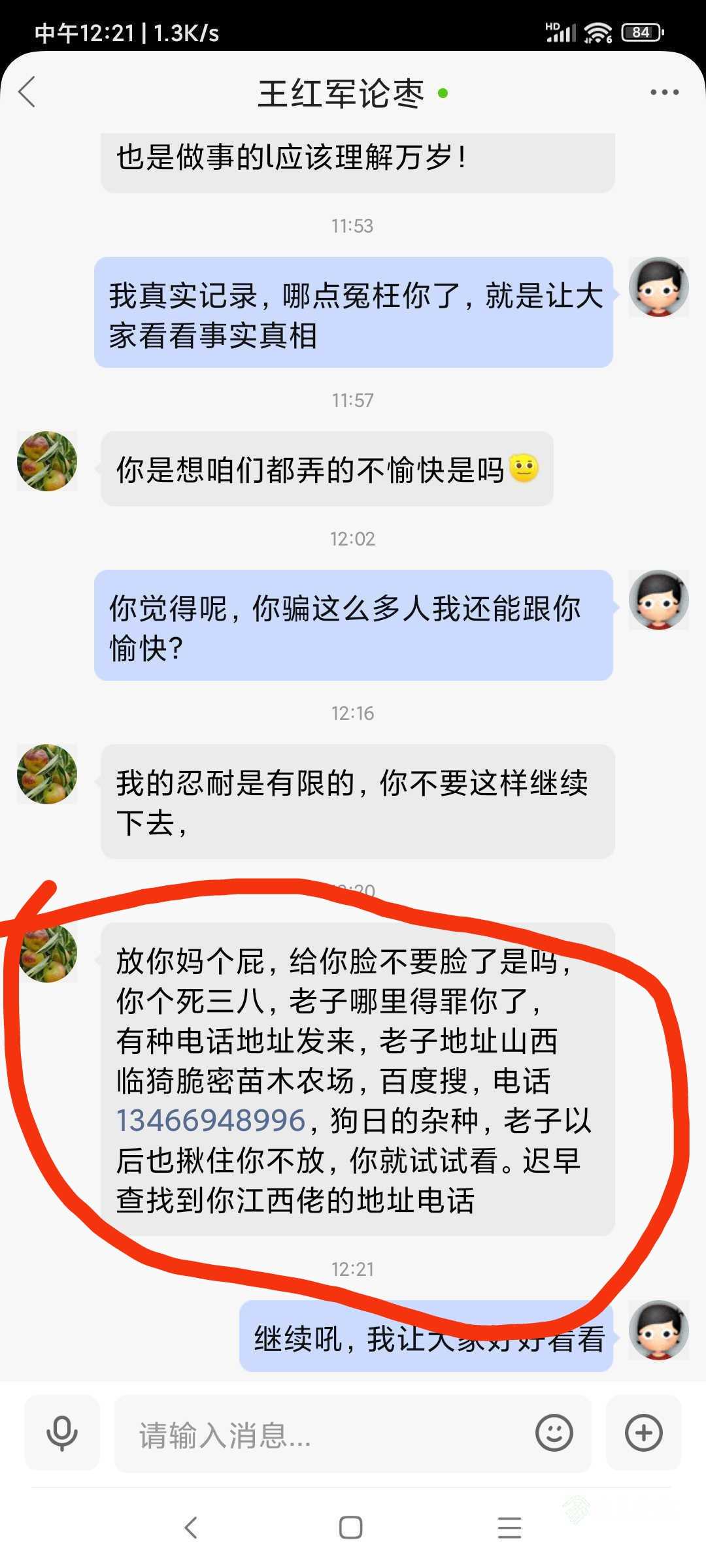
Task: Tap the system home button
Action: (x=351, y=1527)
